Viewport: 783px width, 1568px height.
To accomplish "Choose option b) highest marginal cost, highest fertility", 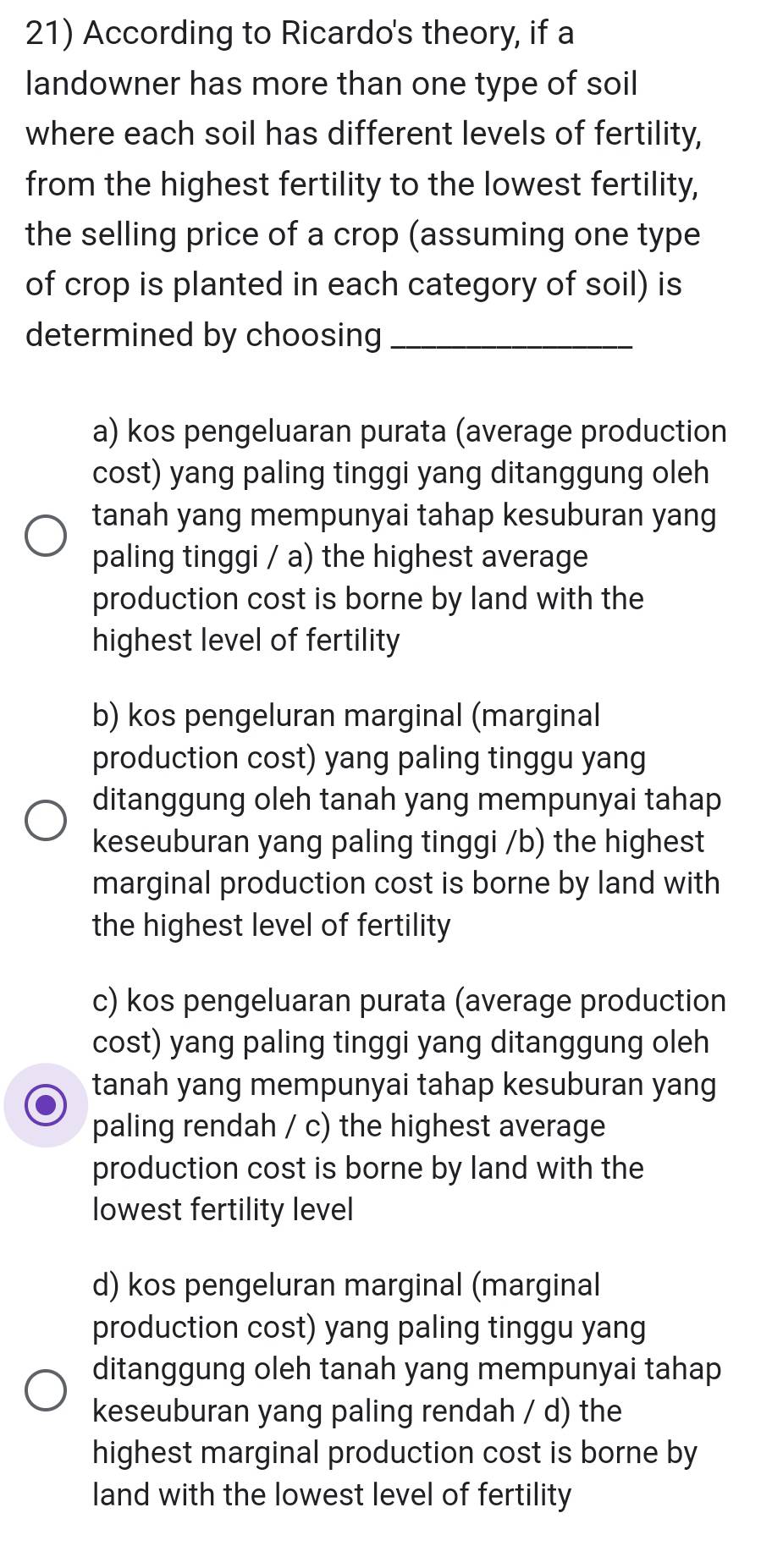I will coord(46,821).
